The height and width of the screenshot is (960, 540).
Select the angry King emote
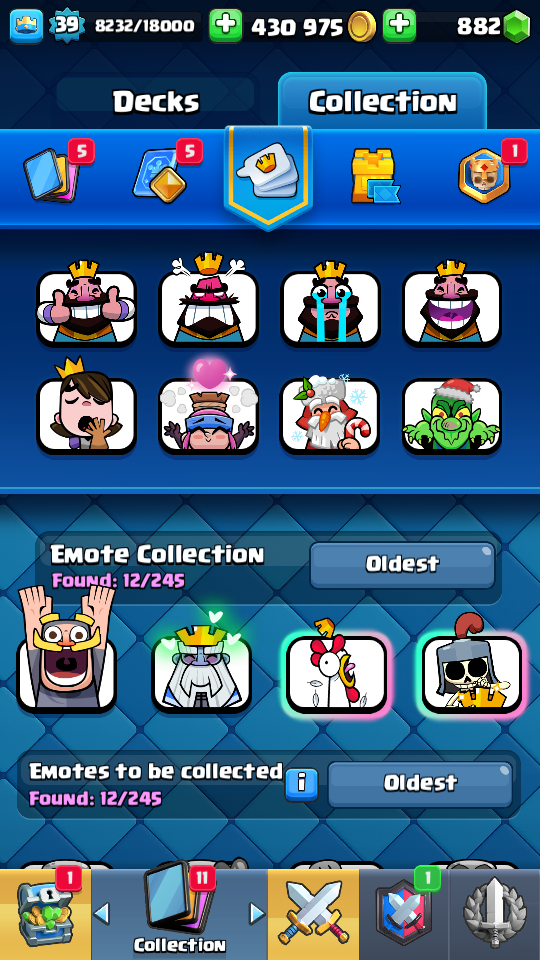[208, 303]
